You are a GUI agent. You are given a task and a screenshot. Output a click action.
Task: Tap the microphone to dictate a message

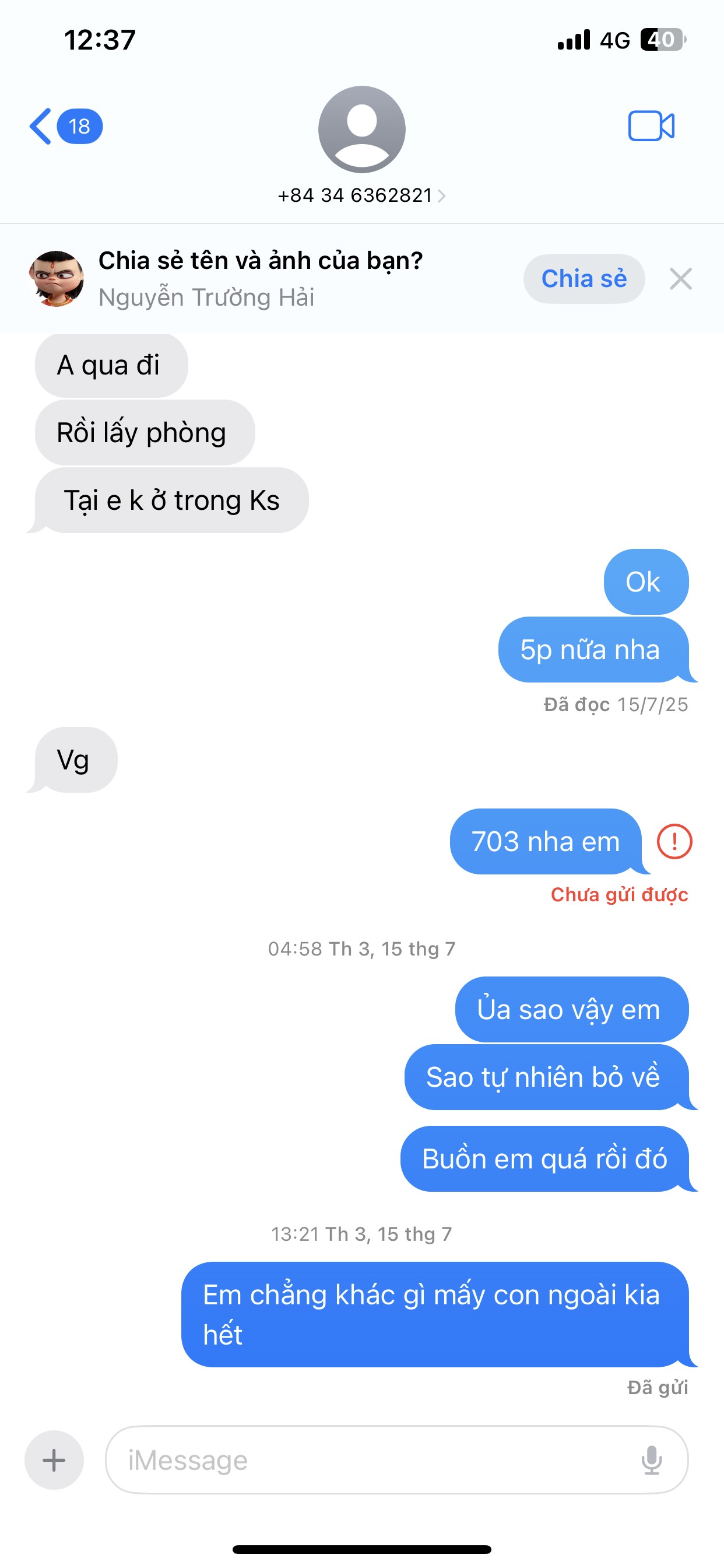pos(652,1459)
